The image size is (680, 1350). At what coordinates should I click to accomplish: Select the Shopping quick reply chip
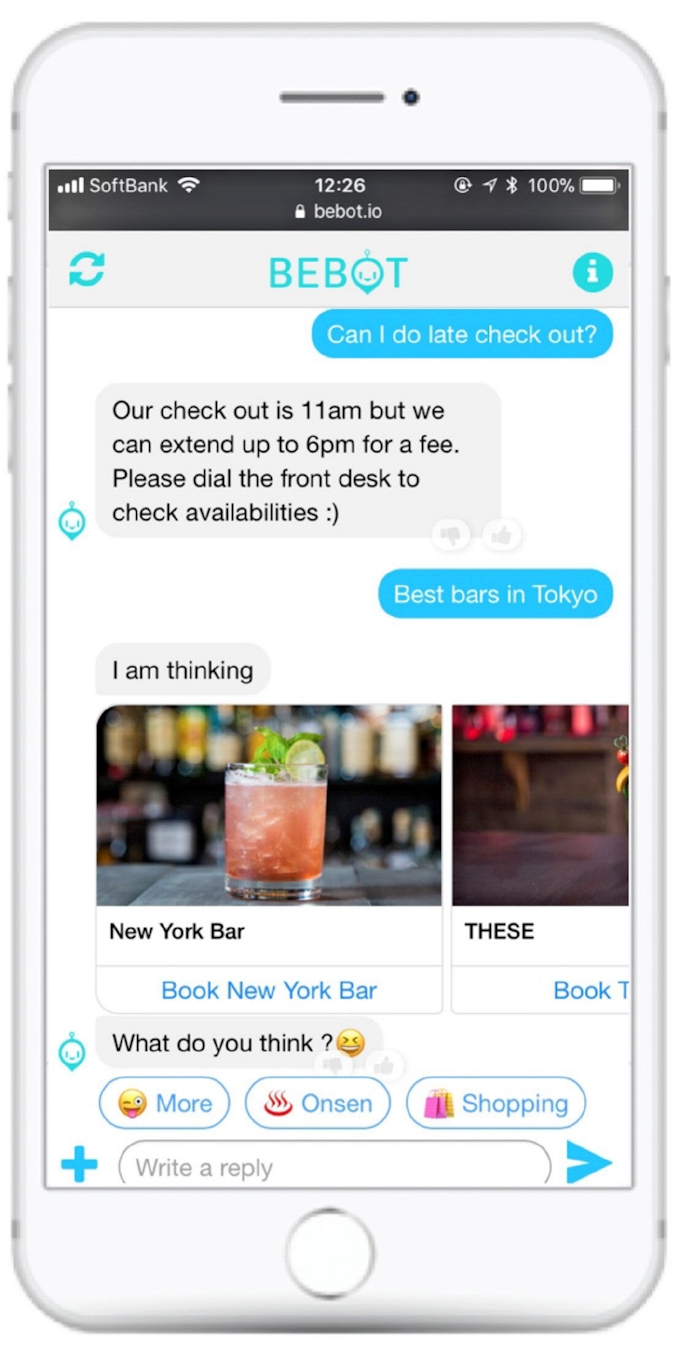[x=496, y=1103]
